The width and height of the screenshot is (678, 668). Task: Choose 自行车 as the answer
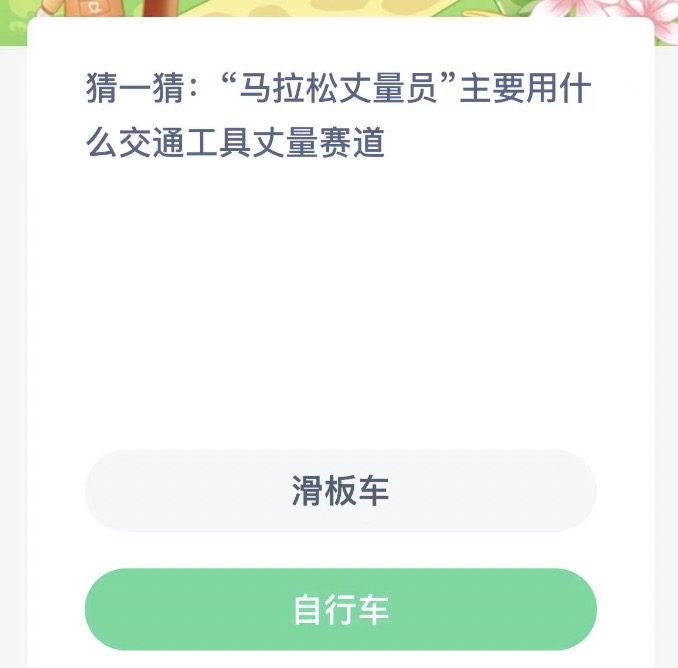[x=340, y=609]
